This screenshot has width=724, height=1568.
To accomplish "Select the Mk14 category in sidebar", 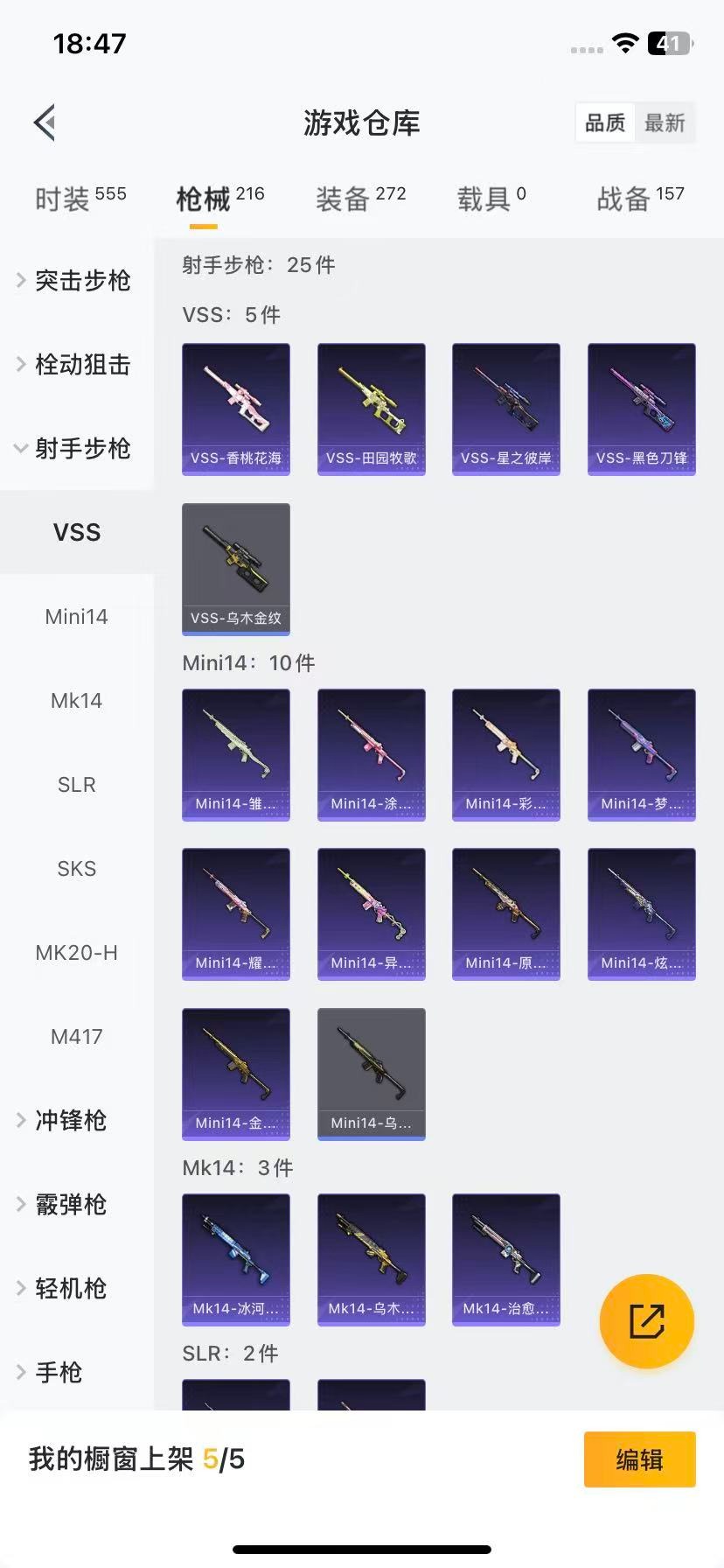I will 76,700.
